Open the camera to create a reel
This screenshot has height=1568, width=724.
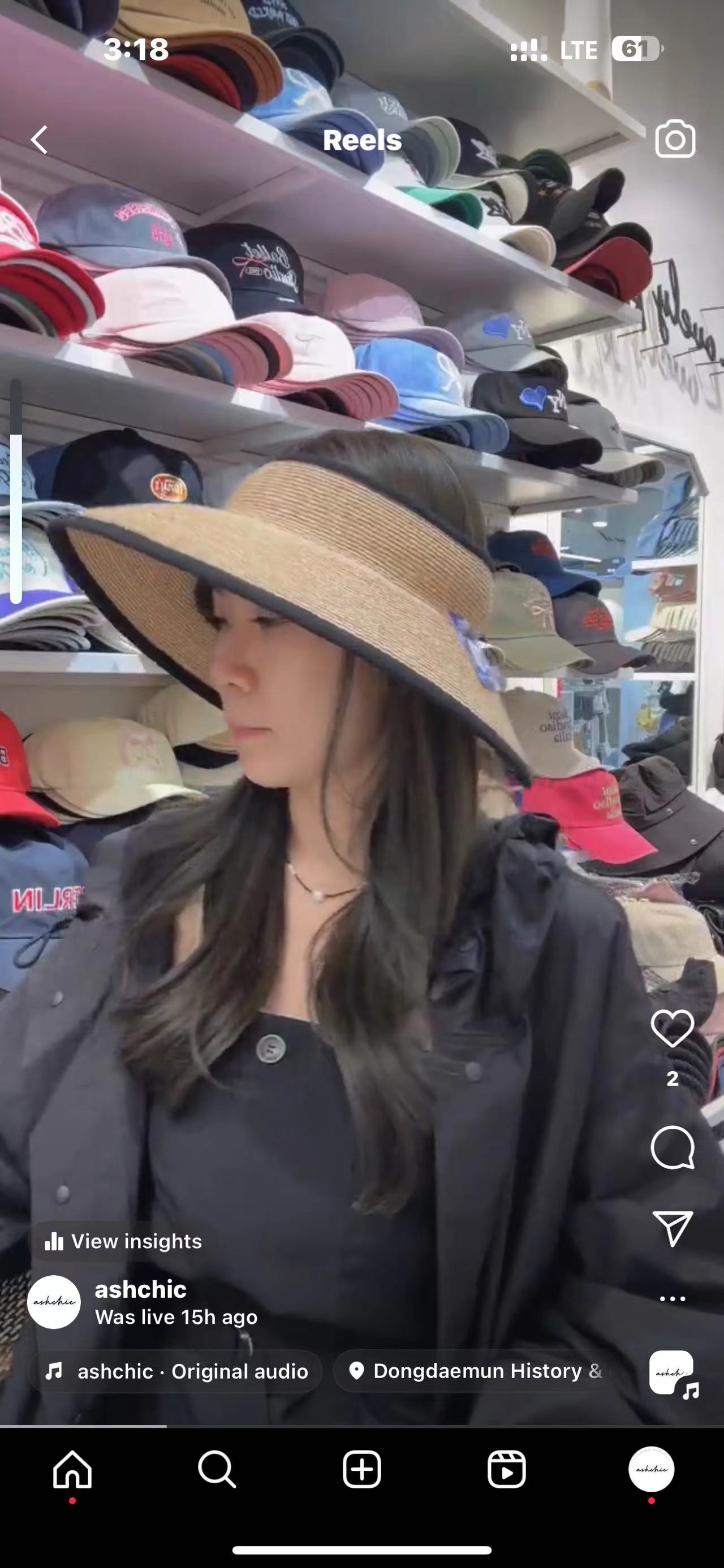click(x=675, y=140)
